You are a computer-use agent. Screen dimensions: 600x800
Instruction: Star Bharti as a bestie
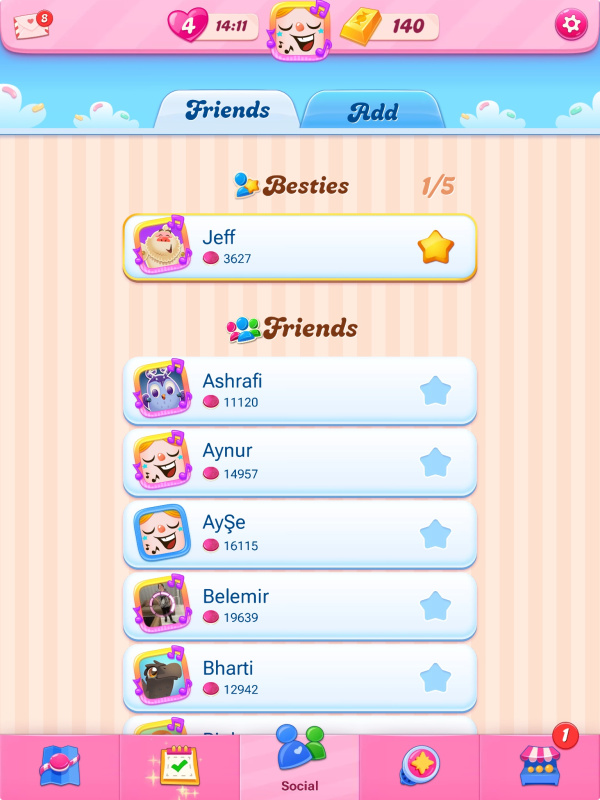(435, 678)
